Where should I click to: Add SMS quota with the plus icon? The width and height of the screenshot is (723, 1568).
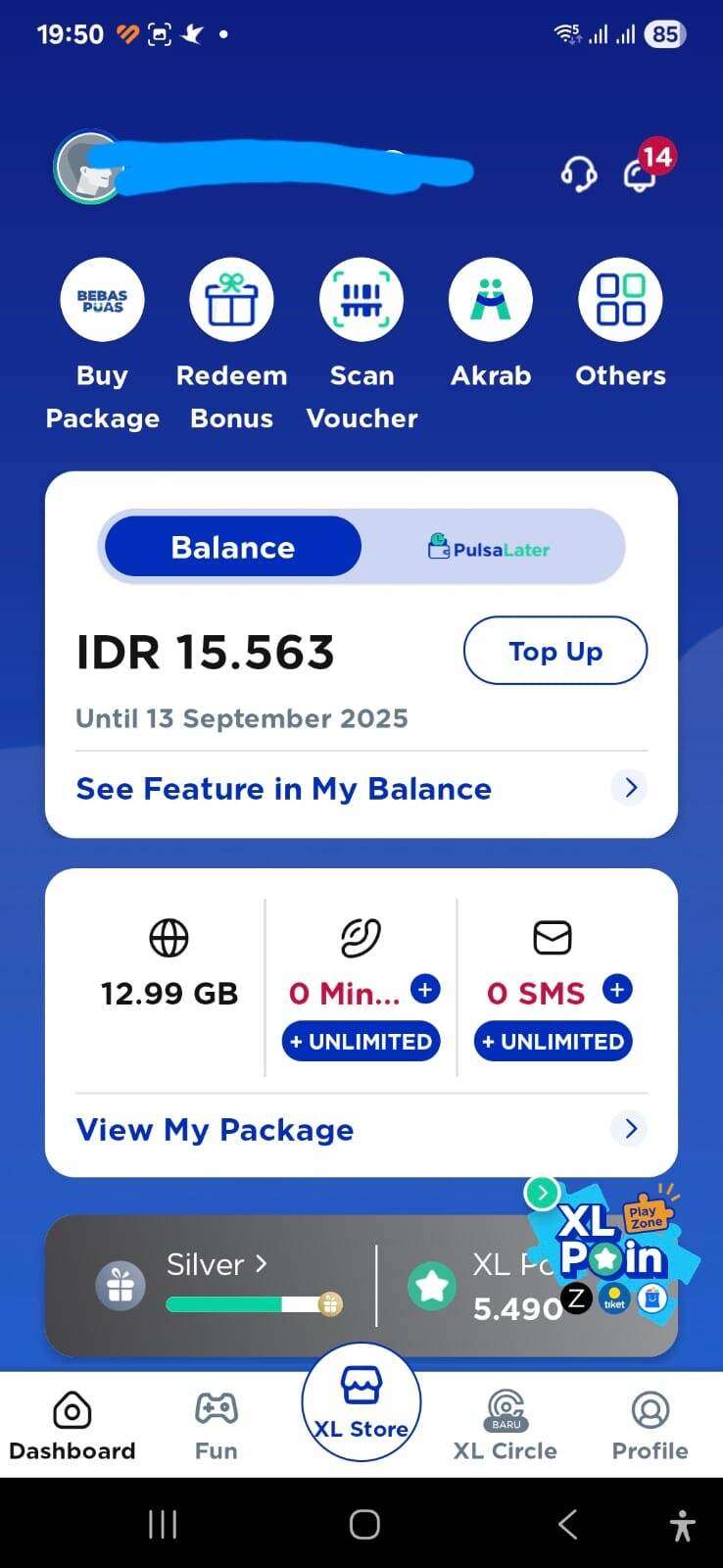click(617, 990)
